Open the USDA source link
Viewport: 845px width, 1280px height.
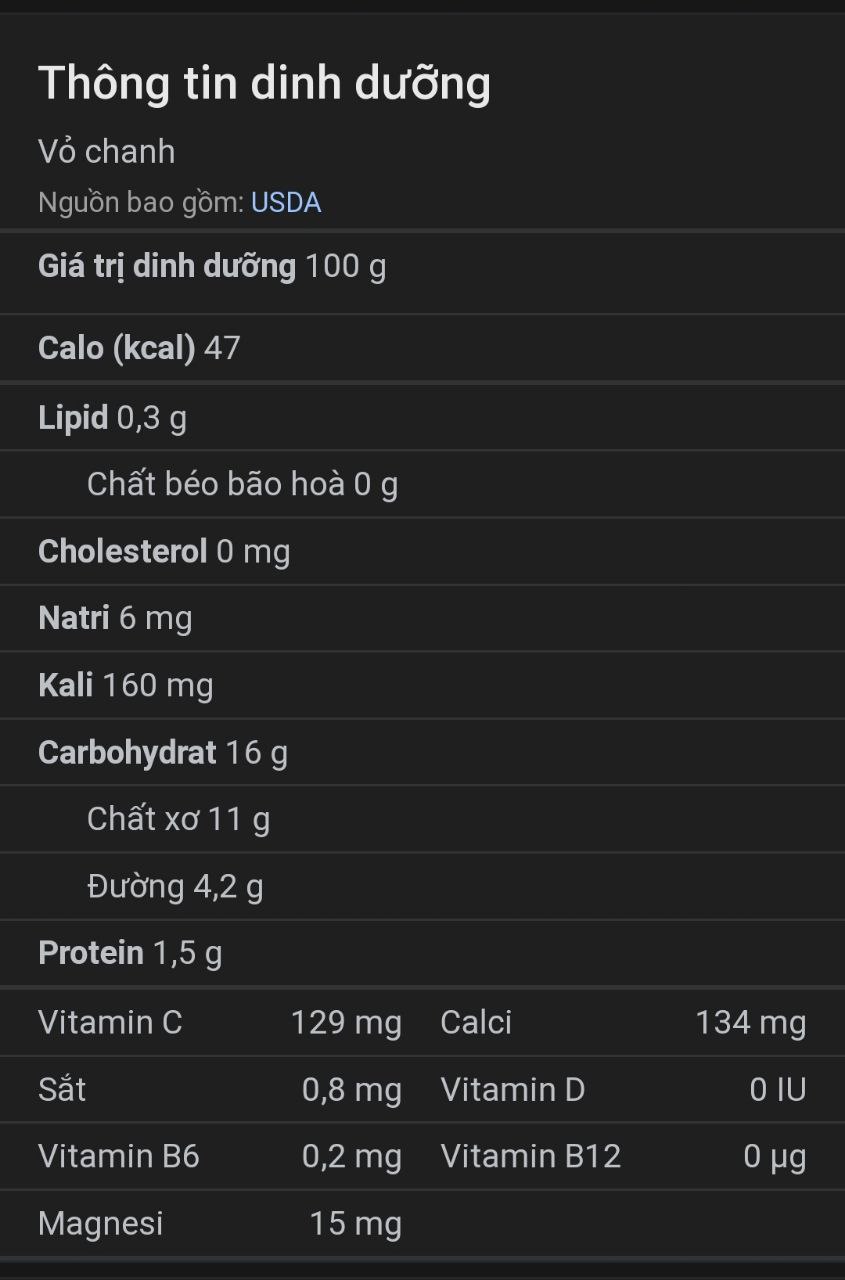pyautogui.click(x=286, y=203)
